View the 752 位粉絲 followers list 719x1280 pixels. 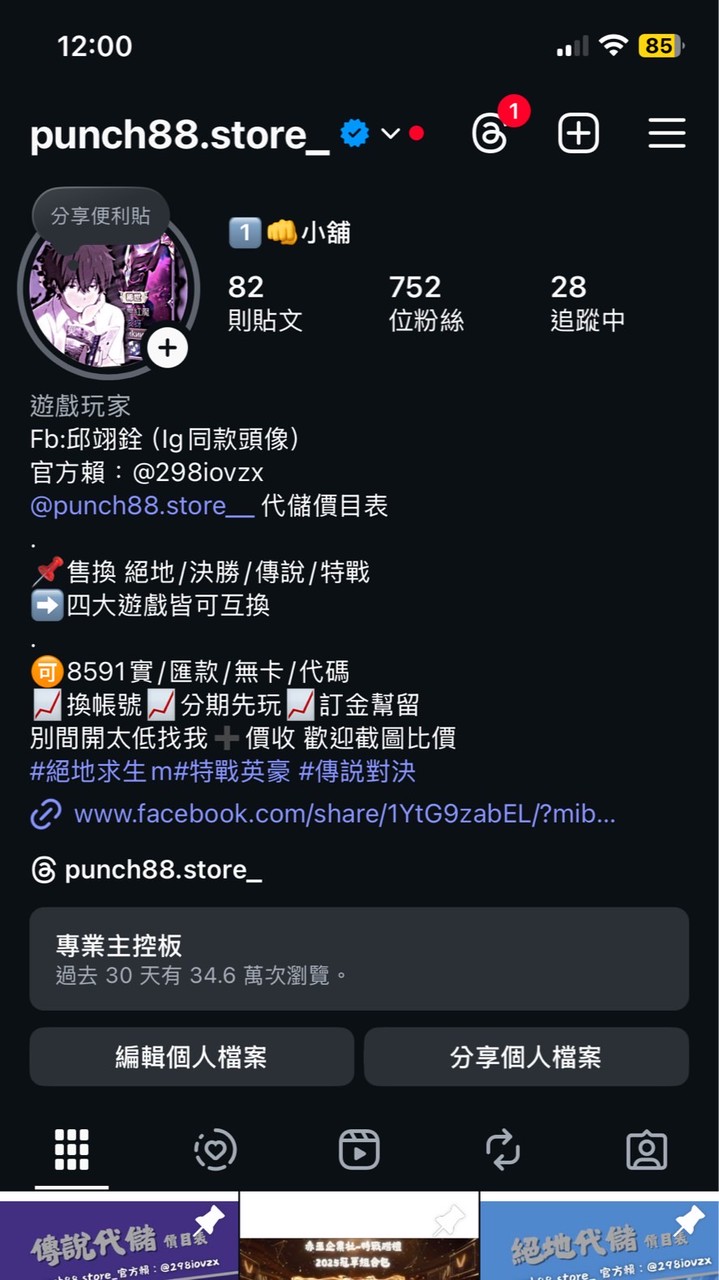(x=426, y=303)
